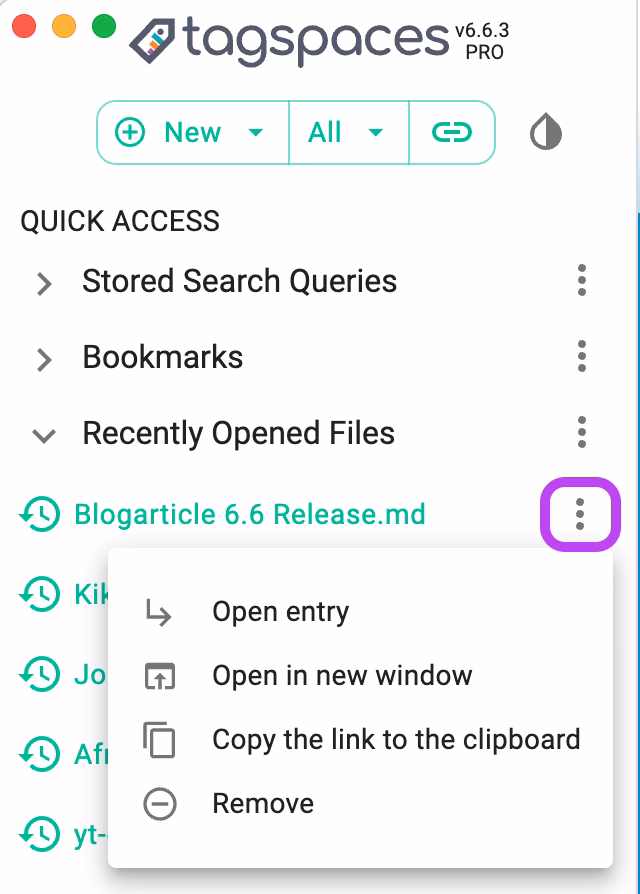Viewport: 640px width, 894px height.
Task: Open the New creation button
Action: tap(168, 132)
